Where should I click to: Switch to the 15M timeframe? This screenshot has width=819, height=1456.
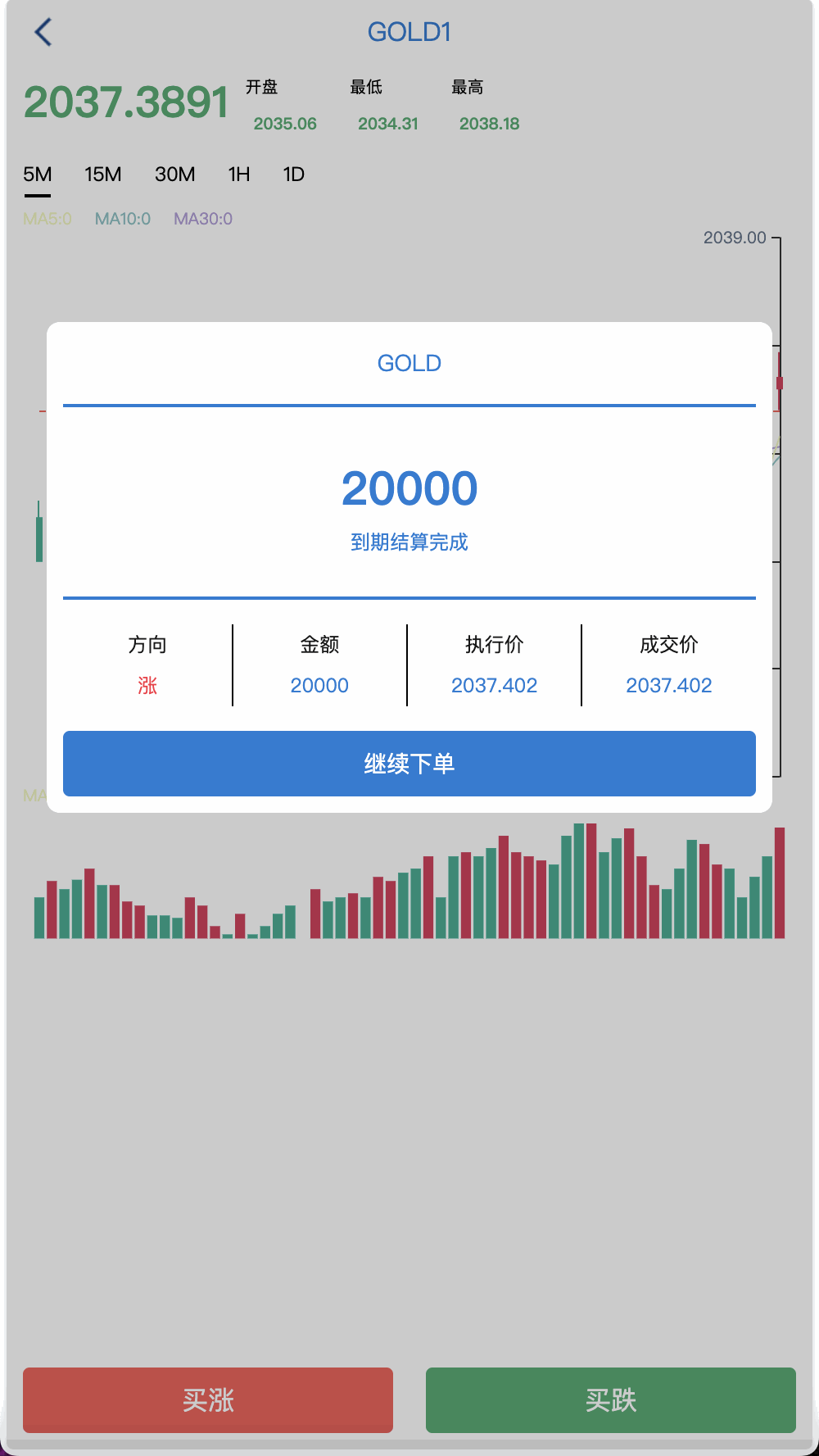pos(102,174)
